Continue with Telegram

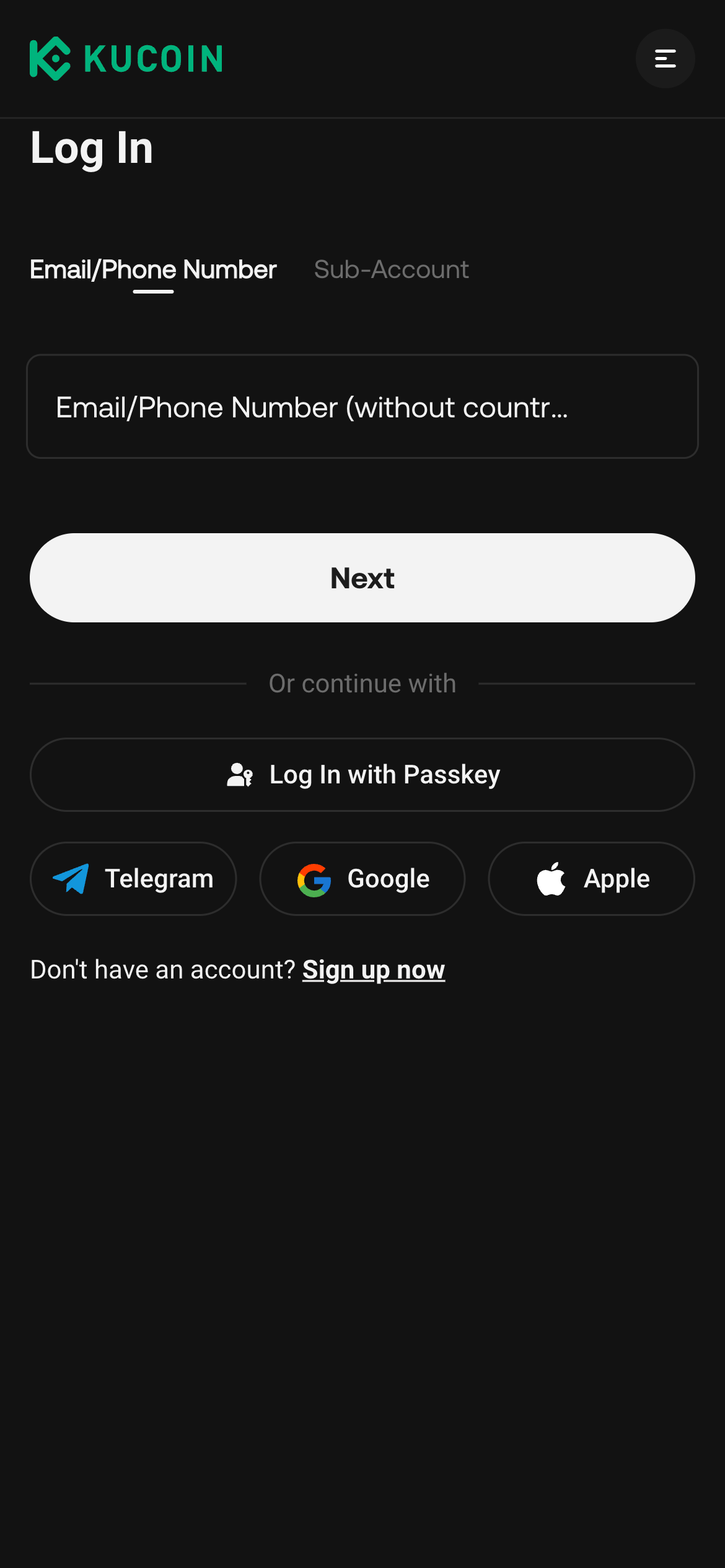(133, 878)
